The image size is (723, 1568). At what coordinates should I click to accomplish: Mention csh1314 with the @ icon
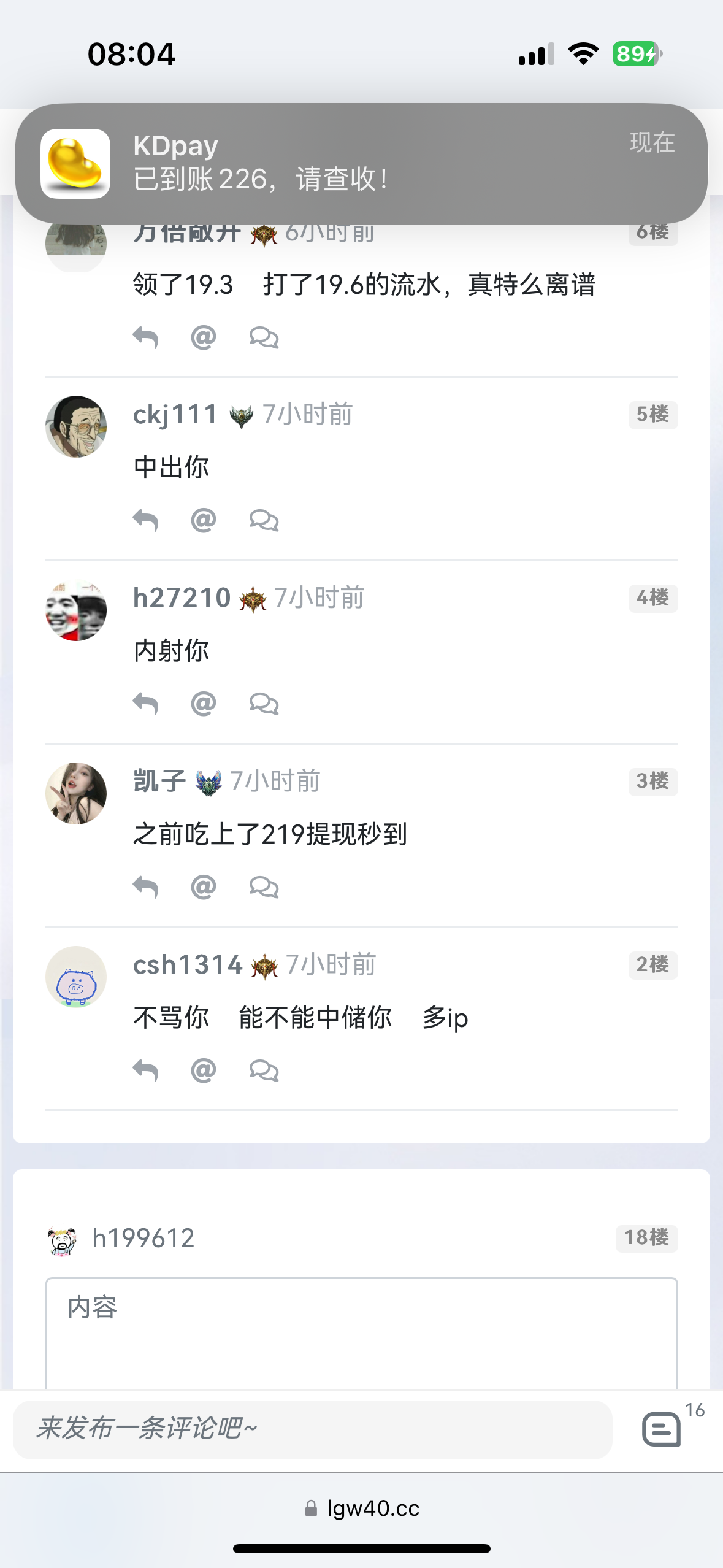pyautogui.click(x=204, y=1070)
